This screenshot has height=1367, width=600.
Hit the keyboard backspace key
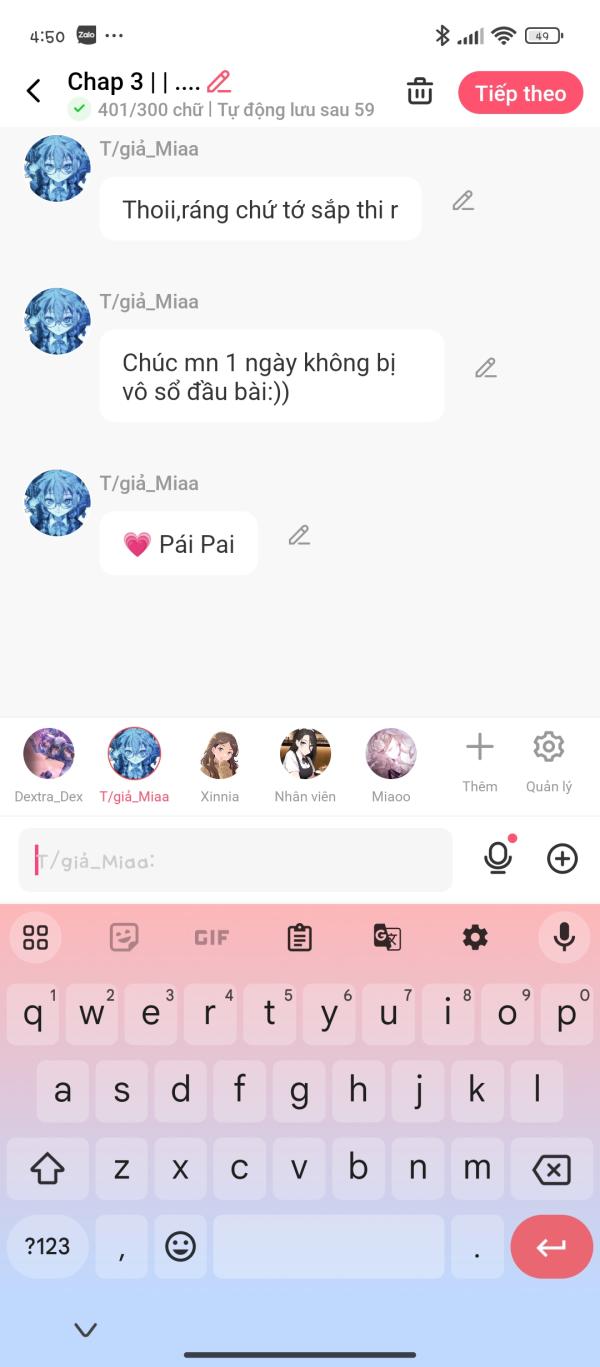tap(551, 1169)
